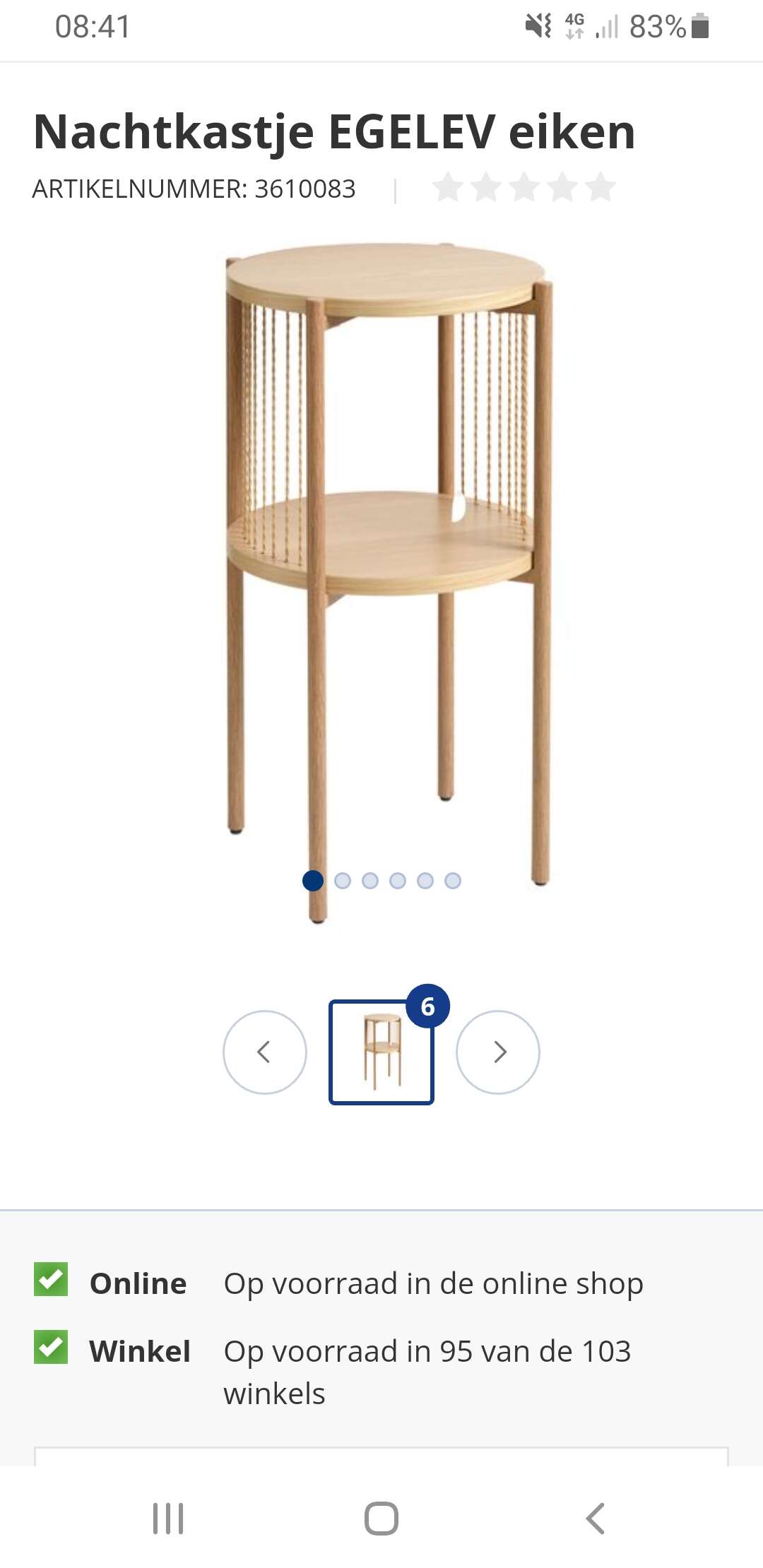Show the previous product thumbnail

pos(265,1052)
